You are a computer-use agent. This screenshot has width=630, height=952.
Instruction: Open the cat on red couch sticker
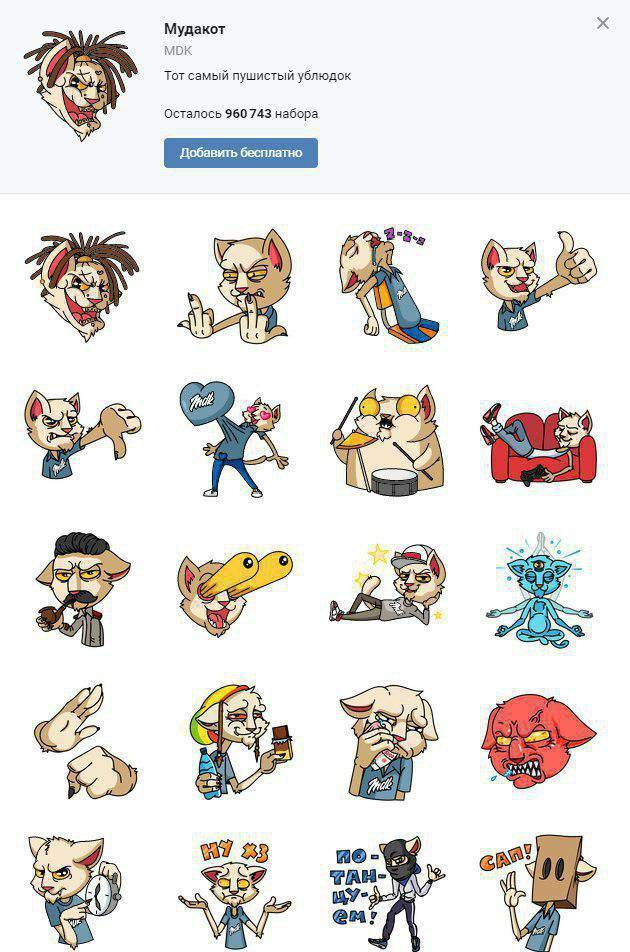[x=536, y=442]
